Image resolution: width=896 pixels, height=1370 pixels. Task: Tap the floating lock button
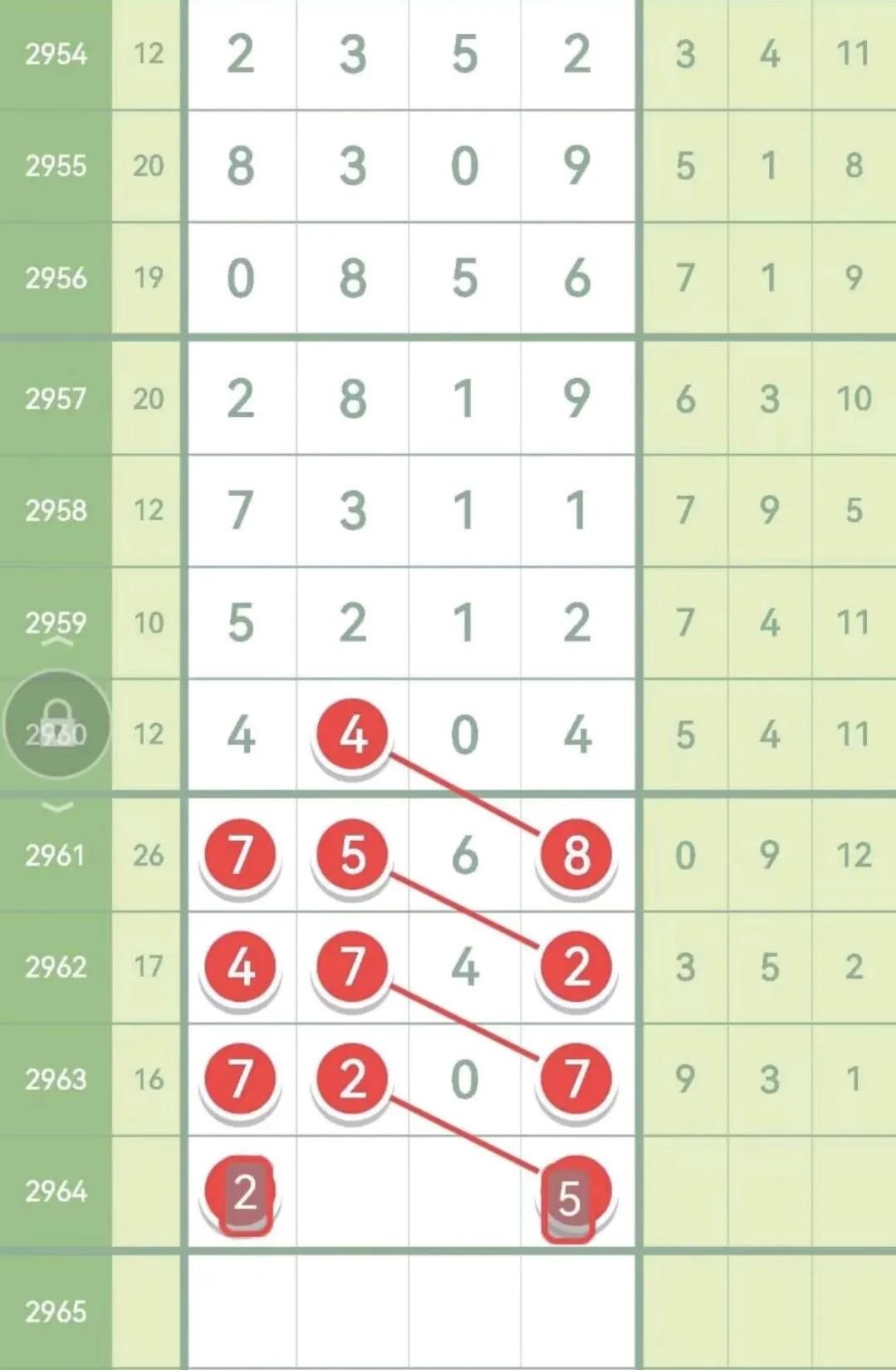tap(56, 724)
